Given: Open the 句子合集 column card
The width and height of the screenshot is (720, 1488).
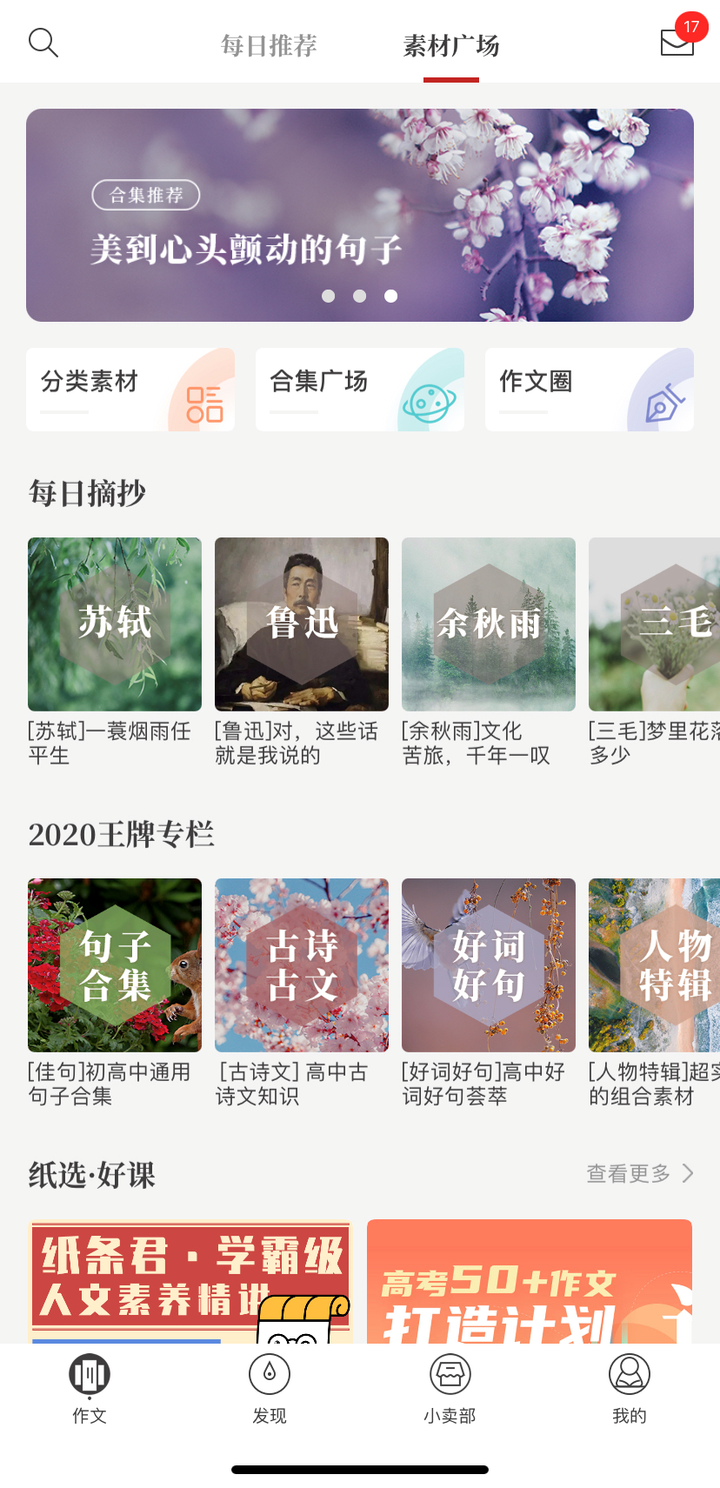Looking at the screenshot, I should click(114, 964).
